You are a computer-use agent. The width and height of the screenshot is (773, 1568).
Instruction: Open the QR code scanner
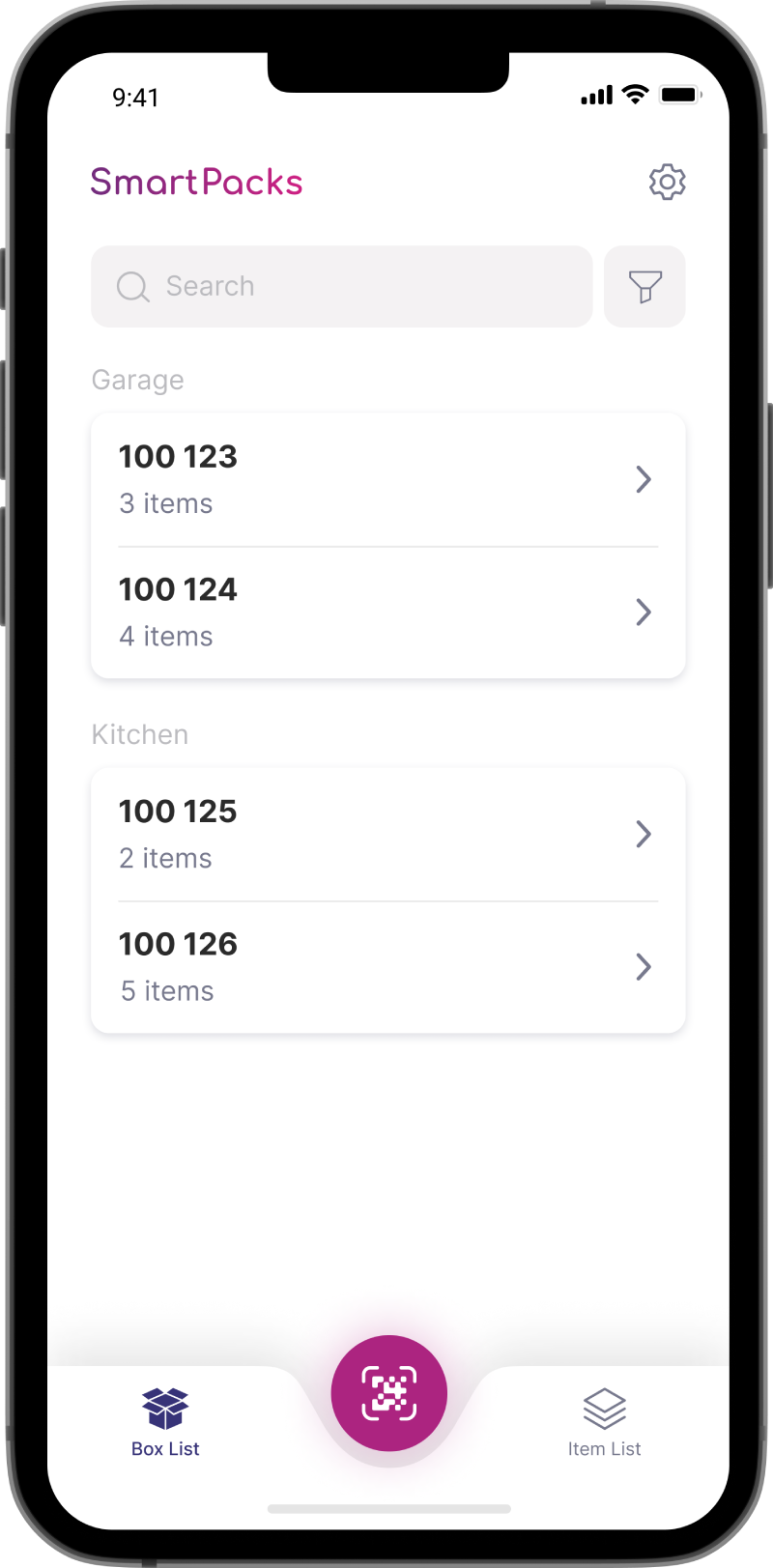coord(388,1392)
